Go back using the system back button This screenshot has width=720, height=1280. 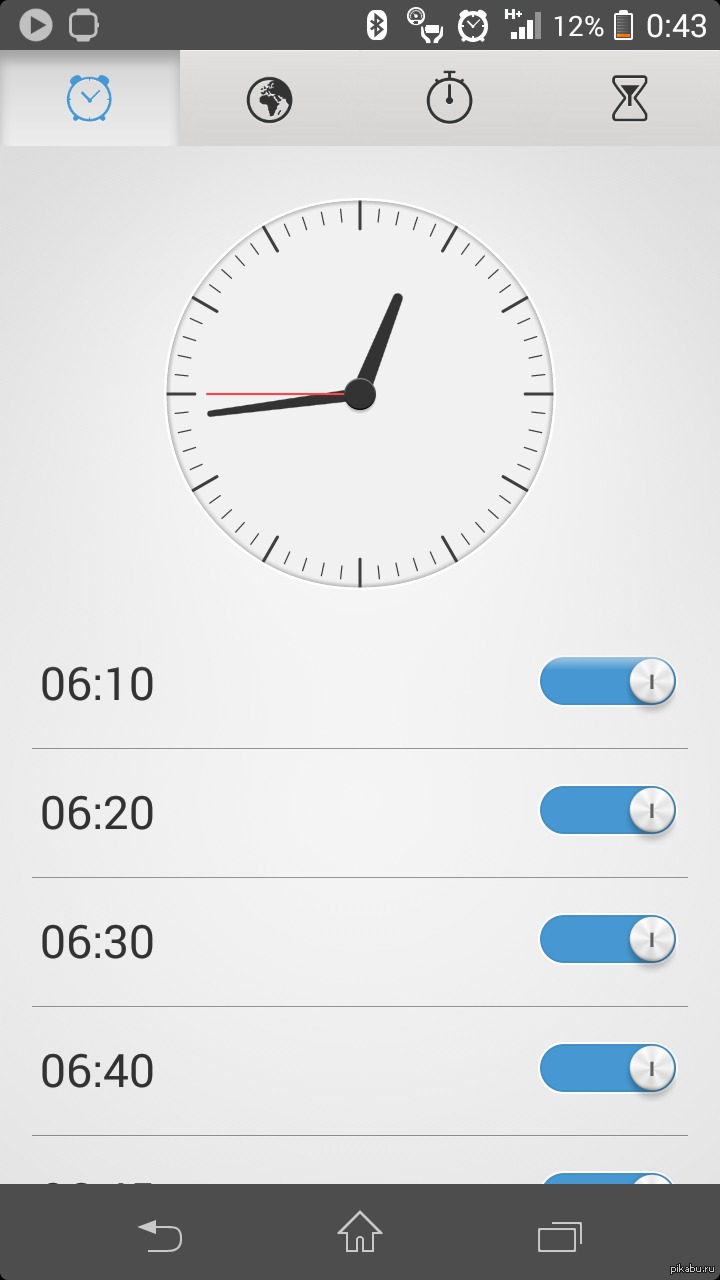(x=160, y=1236)
